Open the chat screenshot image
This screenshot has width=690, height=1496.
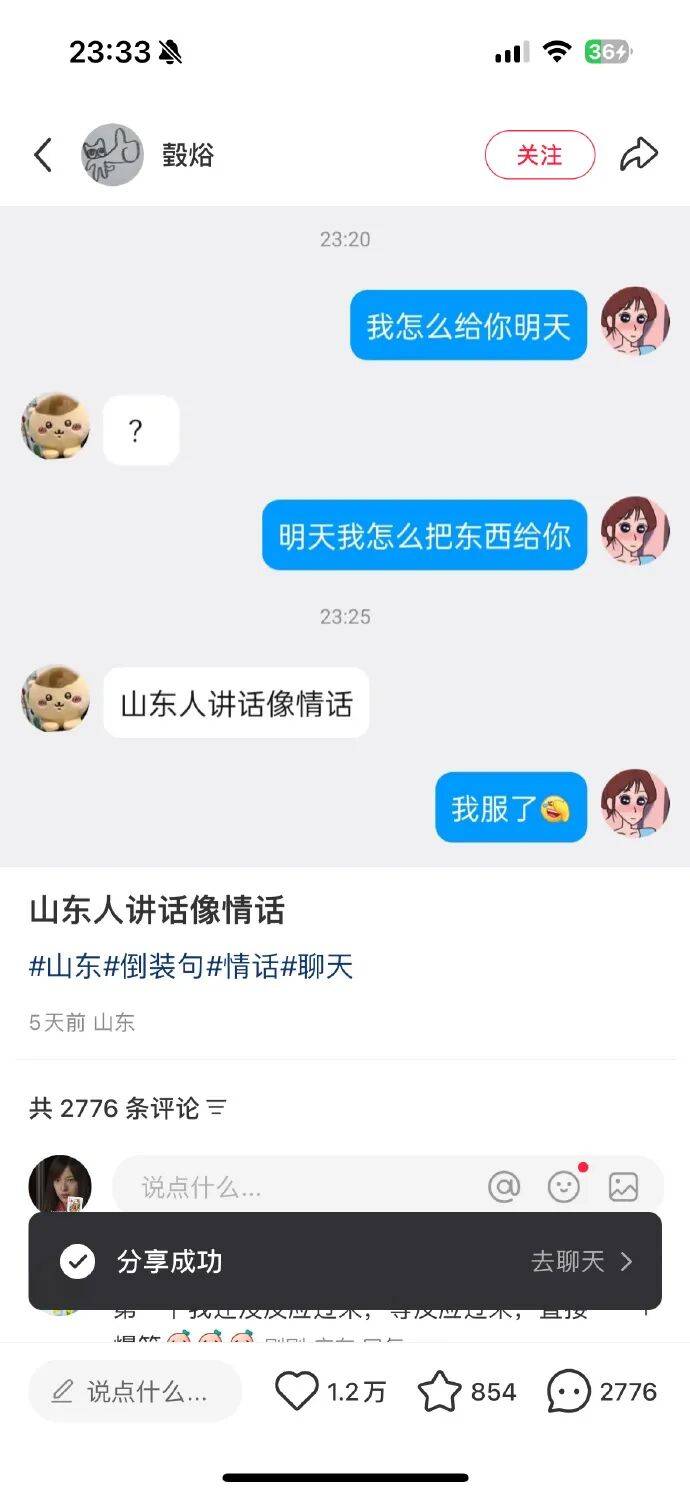[x=345, y=536]
